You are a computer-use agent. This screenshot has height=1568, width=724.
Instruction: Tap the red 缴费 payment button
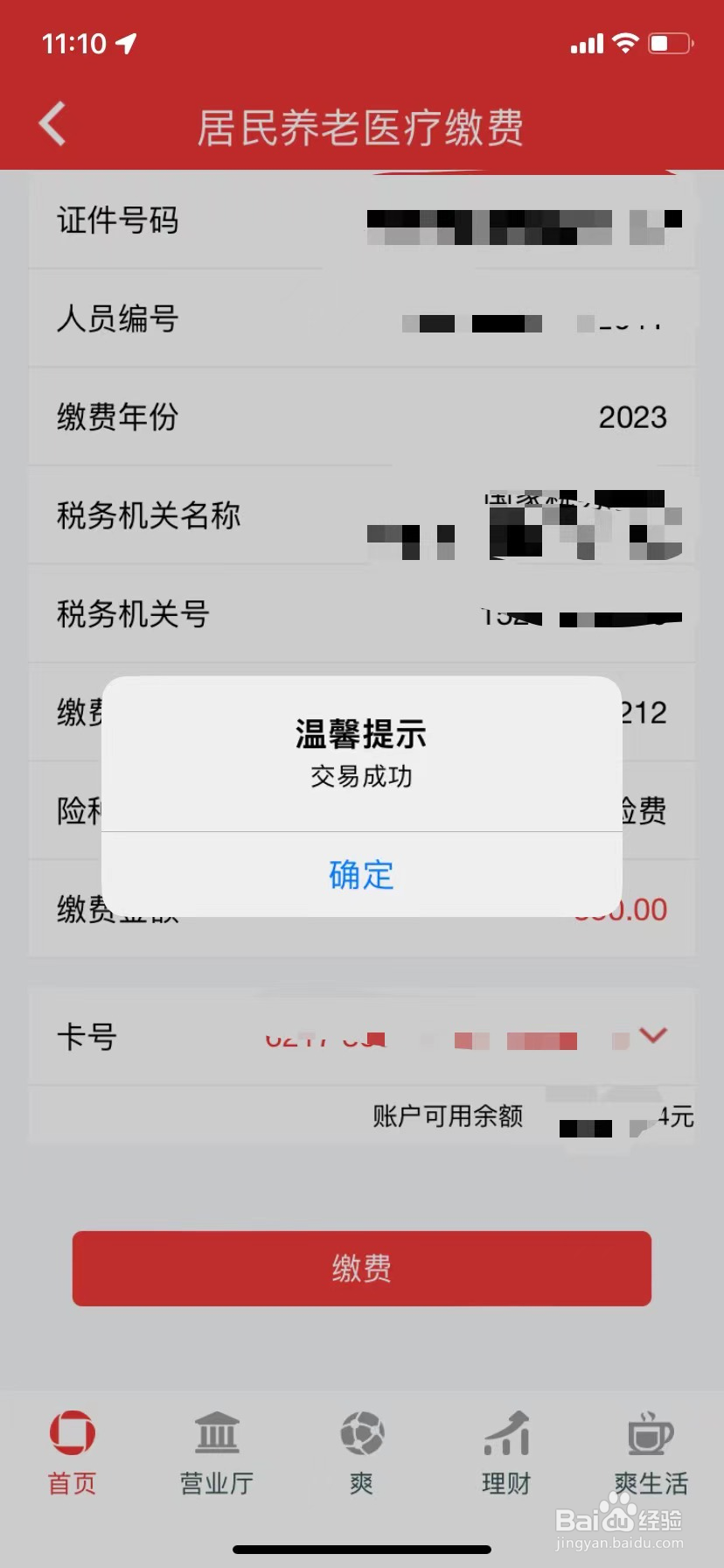(361, 1269)
